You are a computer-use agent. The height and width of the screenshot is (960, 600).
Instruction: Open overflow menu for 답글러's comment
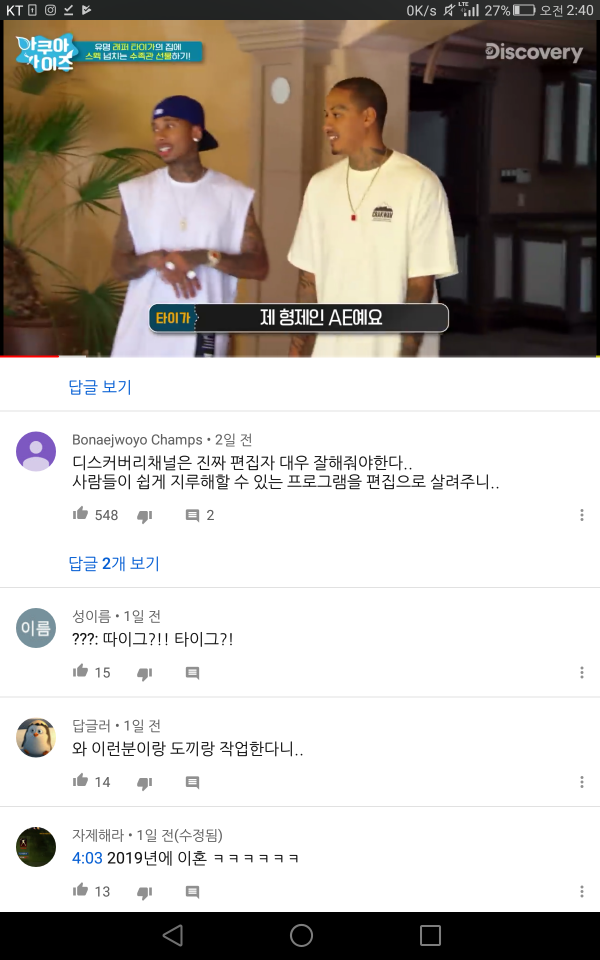click(x=581, y=782)
